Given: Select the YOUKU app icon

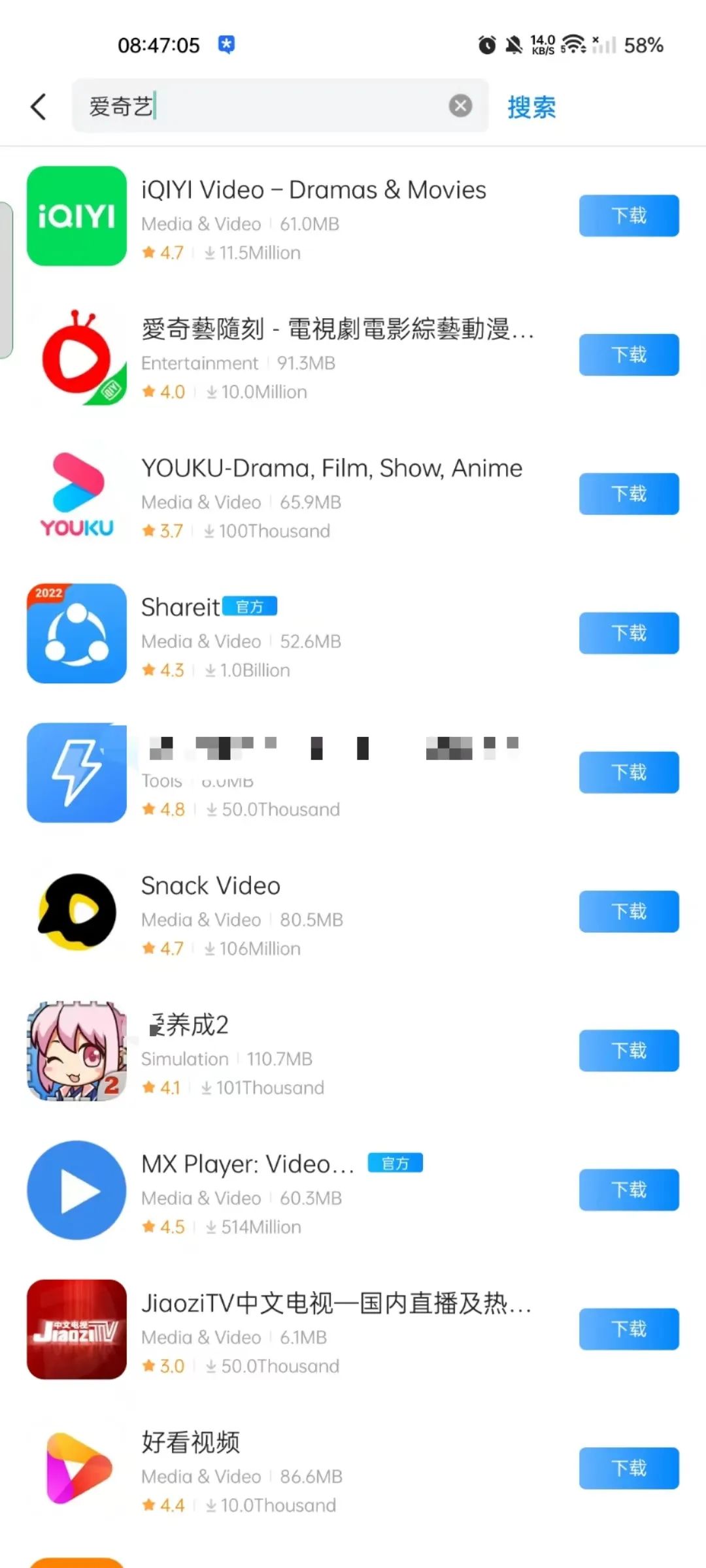Looking at the screenshot, I should pyautogui.click(x=76, y=493).
